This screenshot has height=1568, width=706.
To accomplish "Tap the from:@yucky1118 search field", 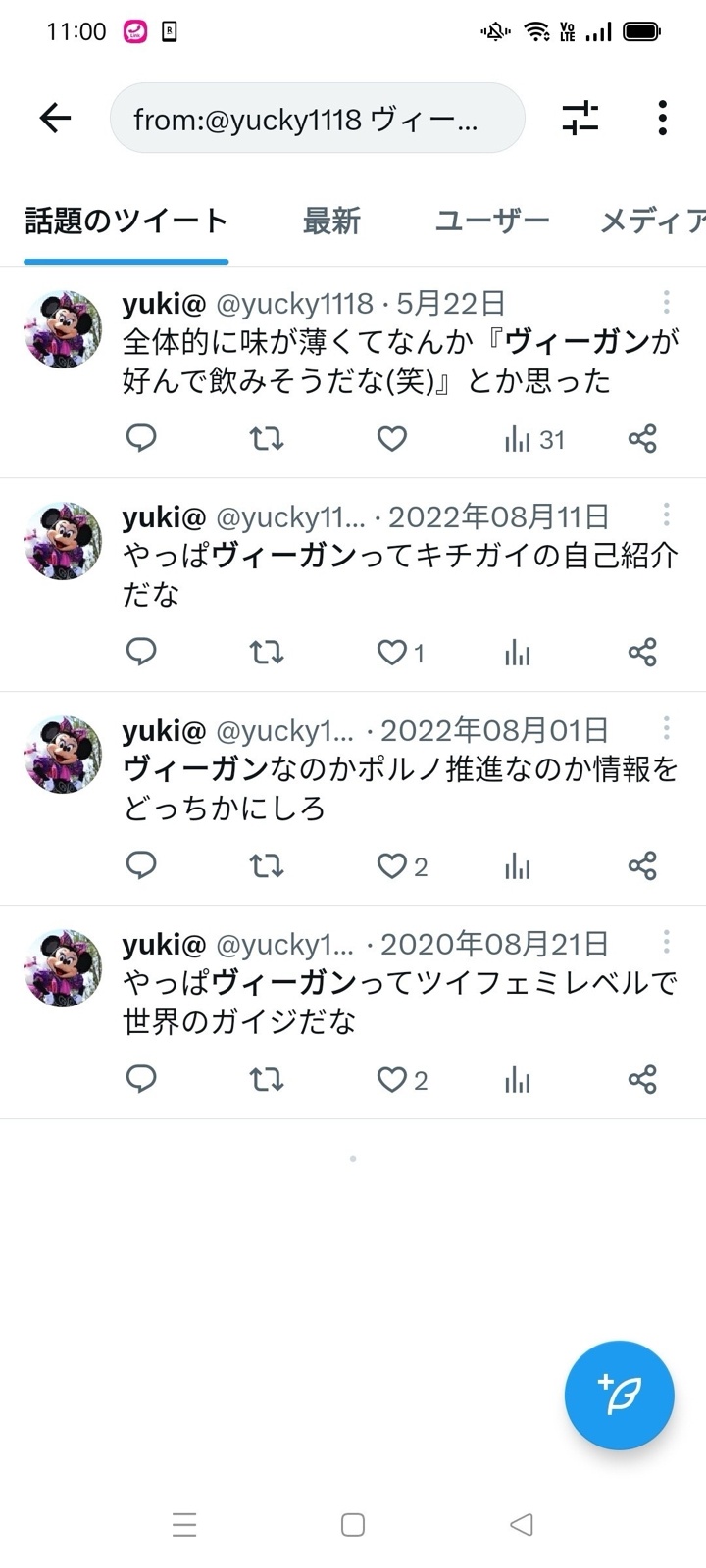I will 317,119.
